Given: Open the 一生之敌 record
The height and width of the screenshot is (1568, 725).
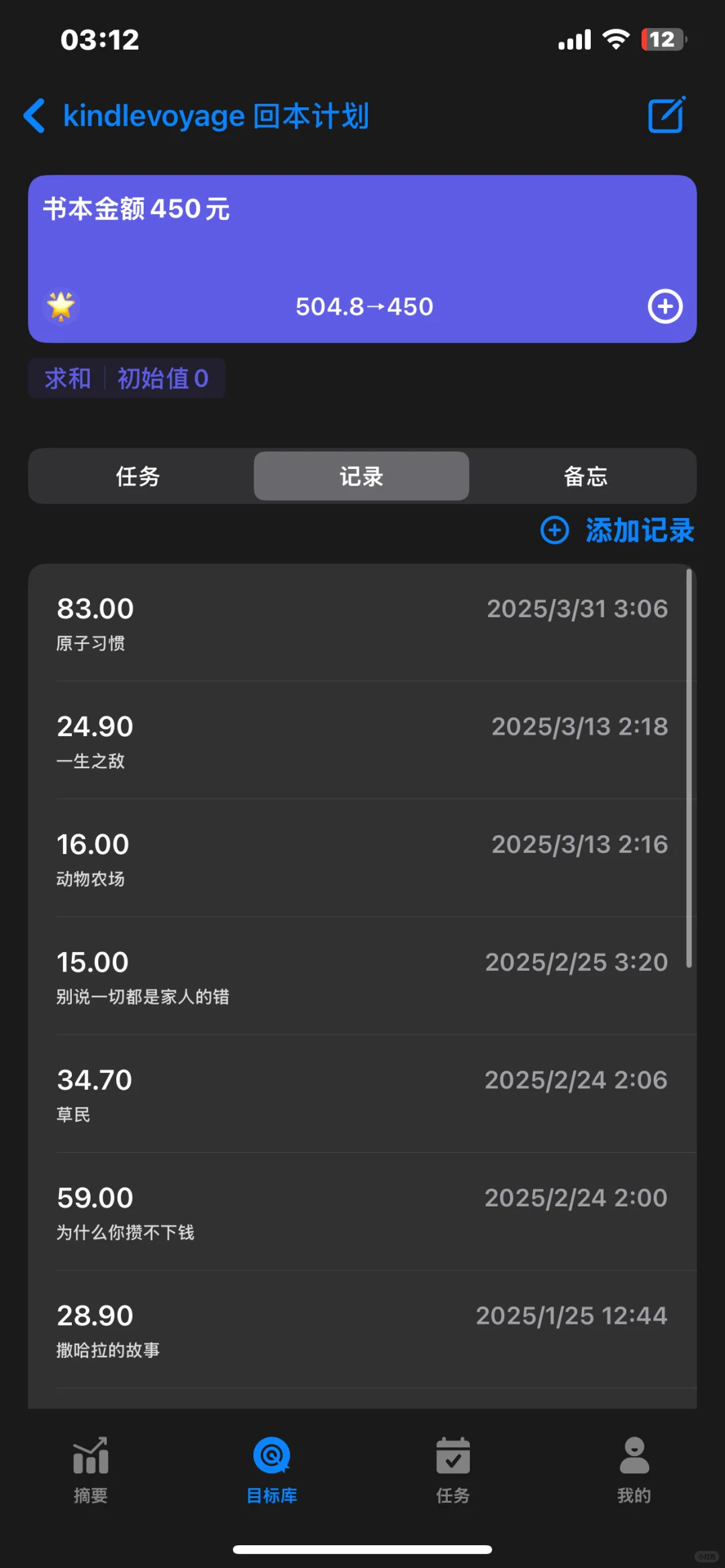Looking at the screenshot, I should tap(362, 741).
